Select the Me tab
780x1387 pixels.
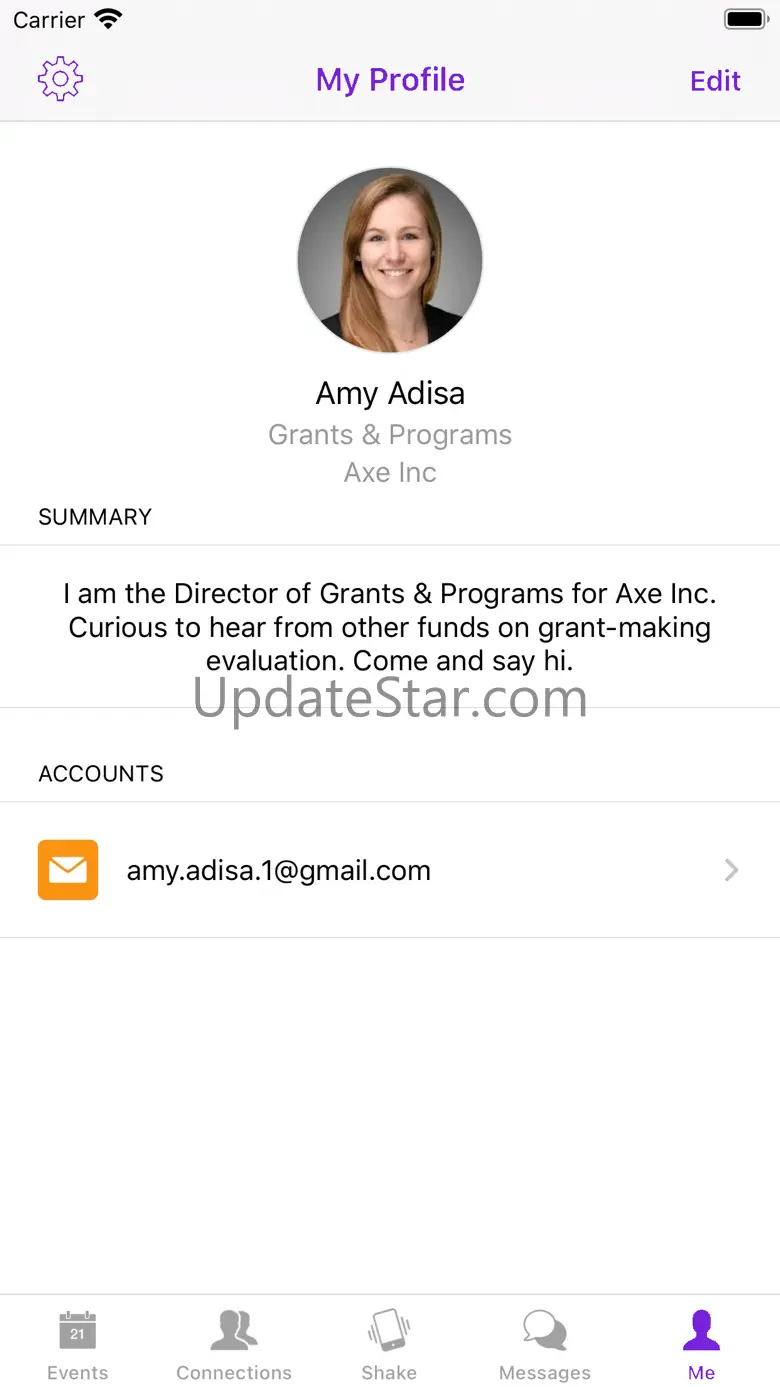(x=701, y=1343)
